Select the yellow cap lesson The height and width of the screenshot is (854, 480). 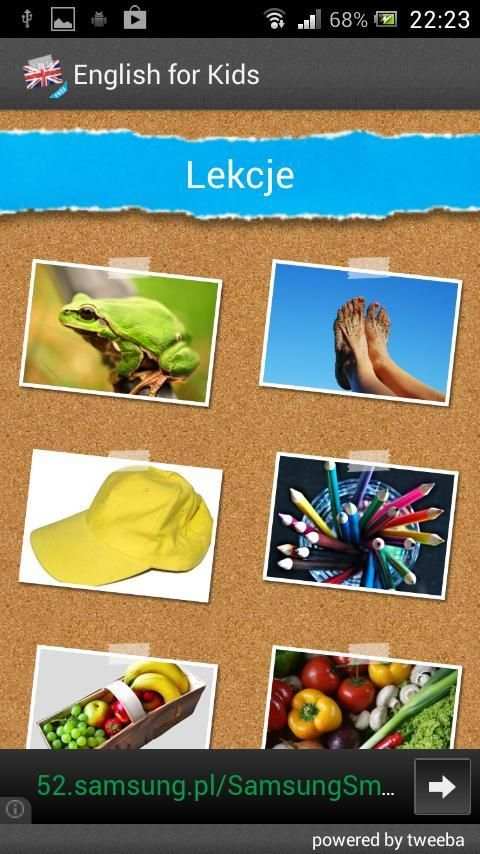(121, 526)
